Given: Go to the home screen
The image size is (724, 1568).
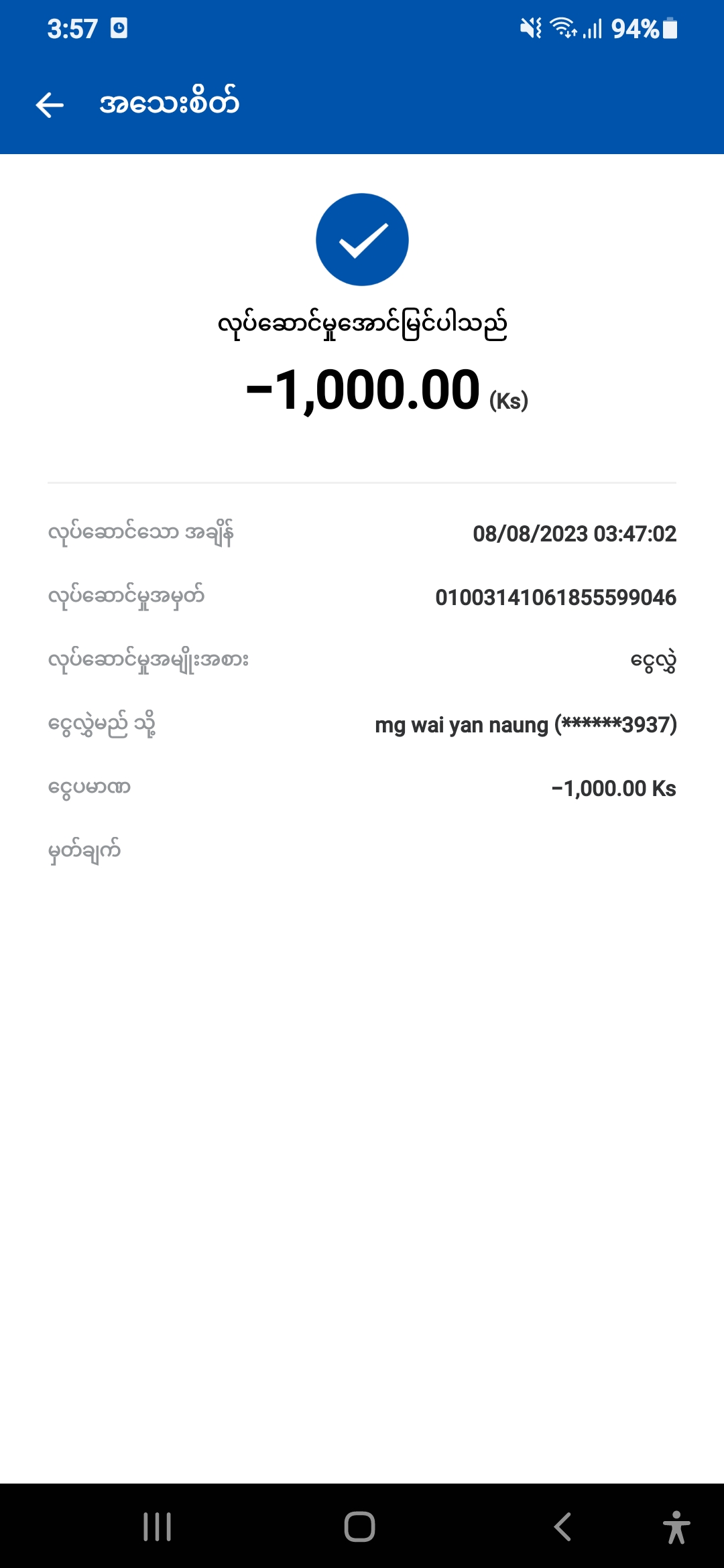Looking at the screenshot, I should (360, 1527).
